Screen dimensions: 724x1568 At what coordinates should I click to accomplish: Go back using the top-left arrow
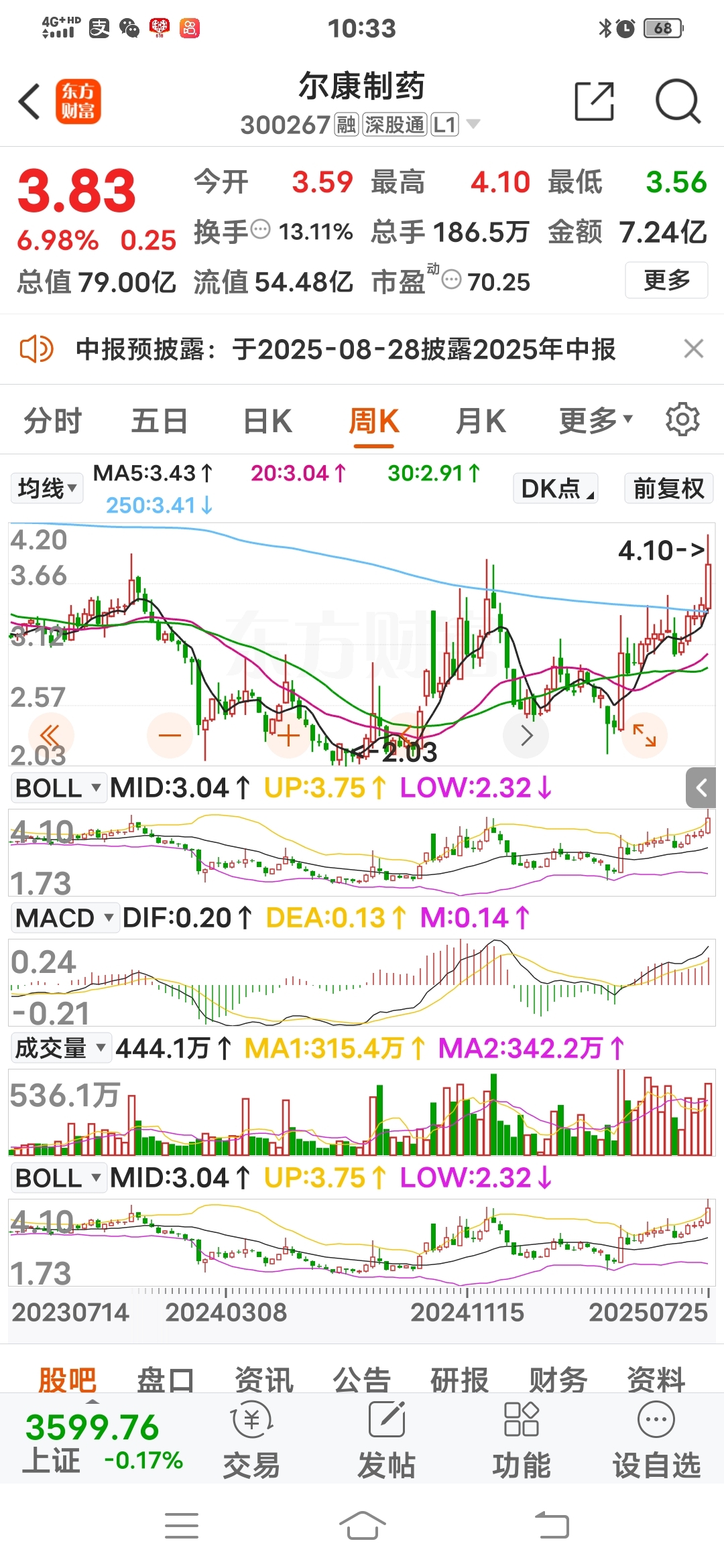(29, 102)
